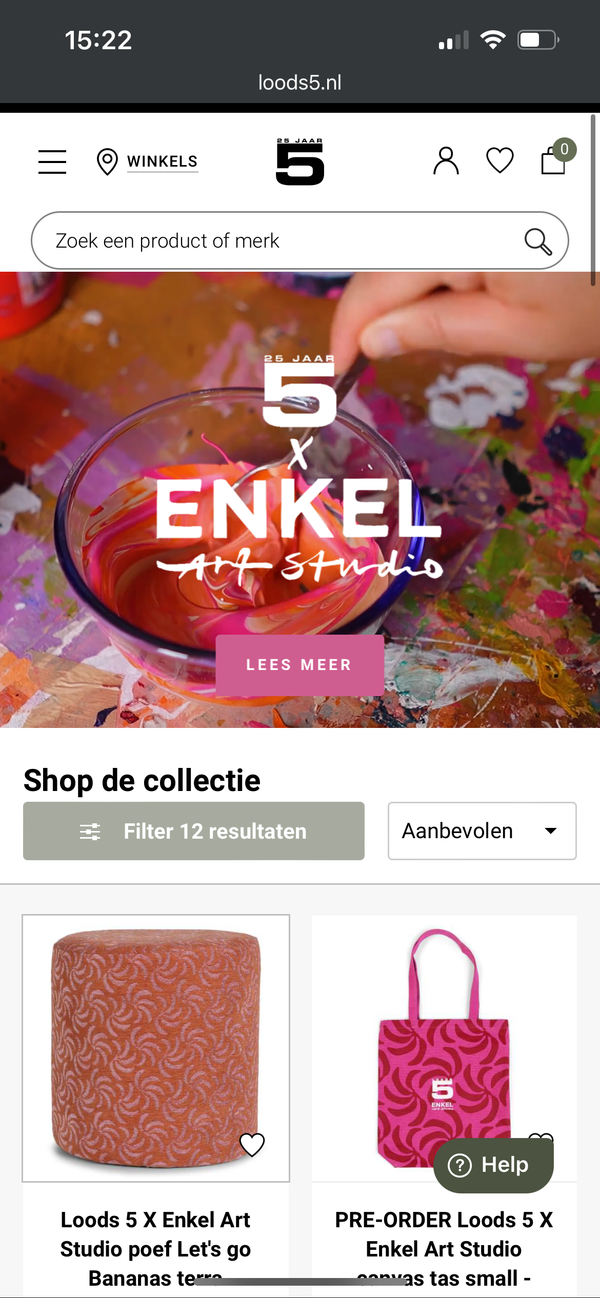600x1298 pixels.
Task: Open the wishlist heart in header
Action: click(500, 161)
